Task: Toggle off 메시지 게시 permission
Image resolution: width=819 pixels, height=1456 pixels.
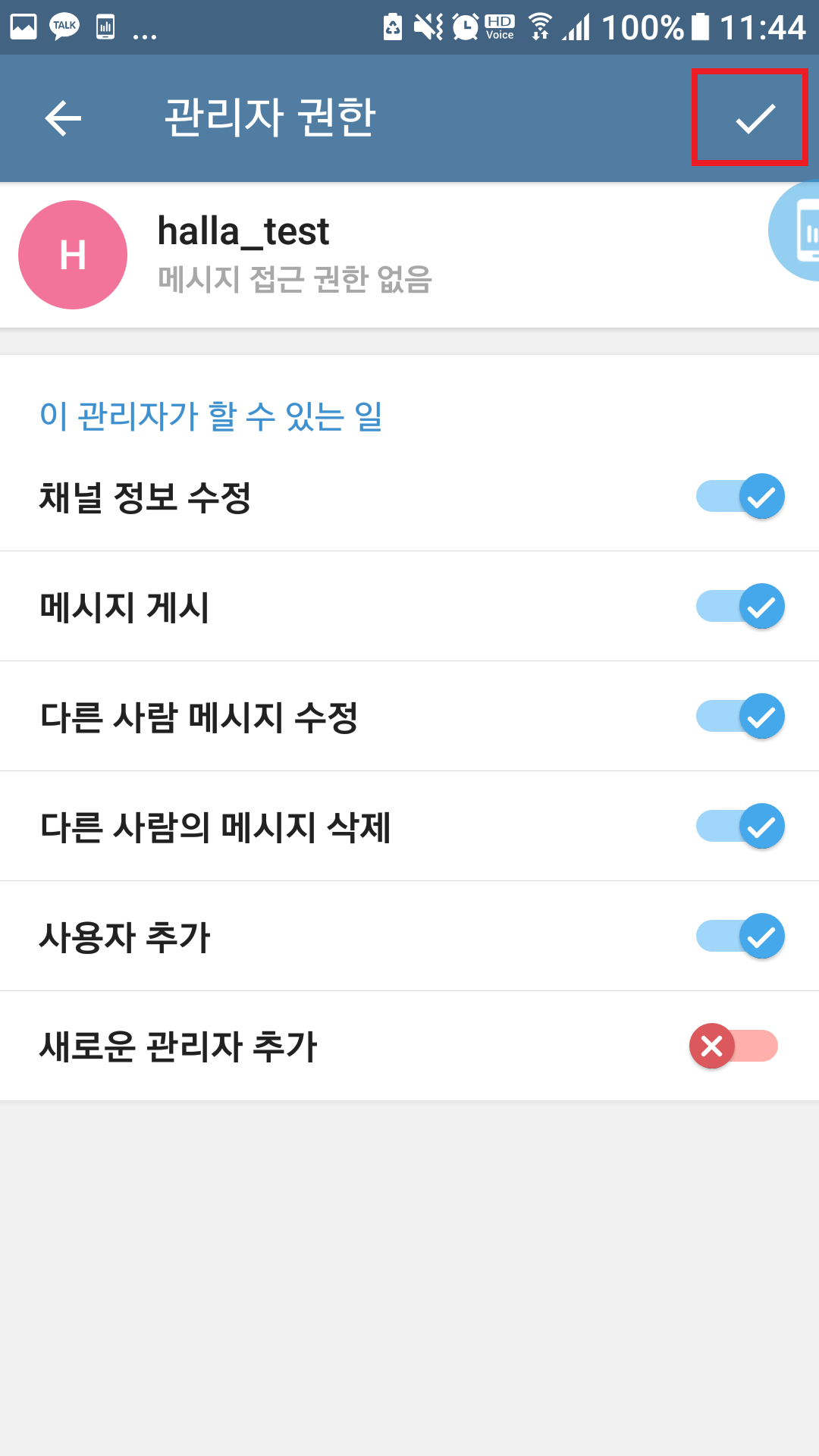Action: point(740,607)
